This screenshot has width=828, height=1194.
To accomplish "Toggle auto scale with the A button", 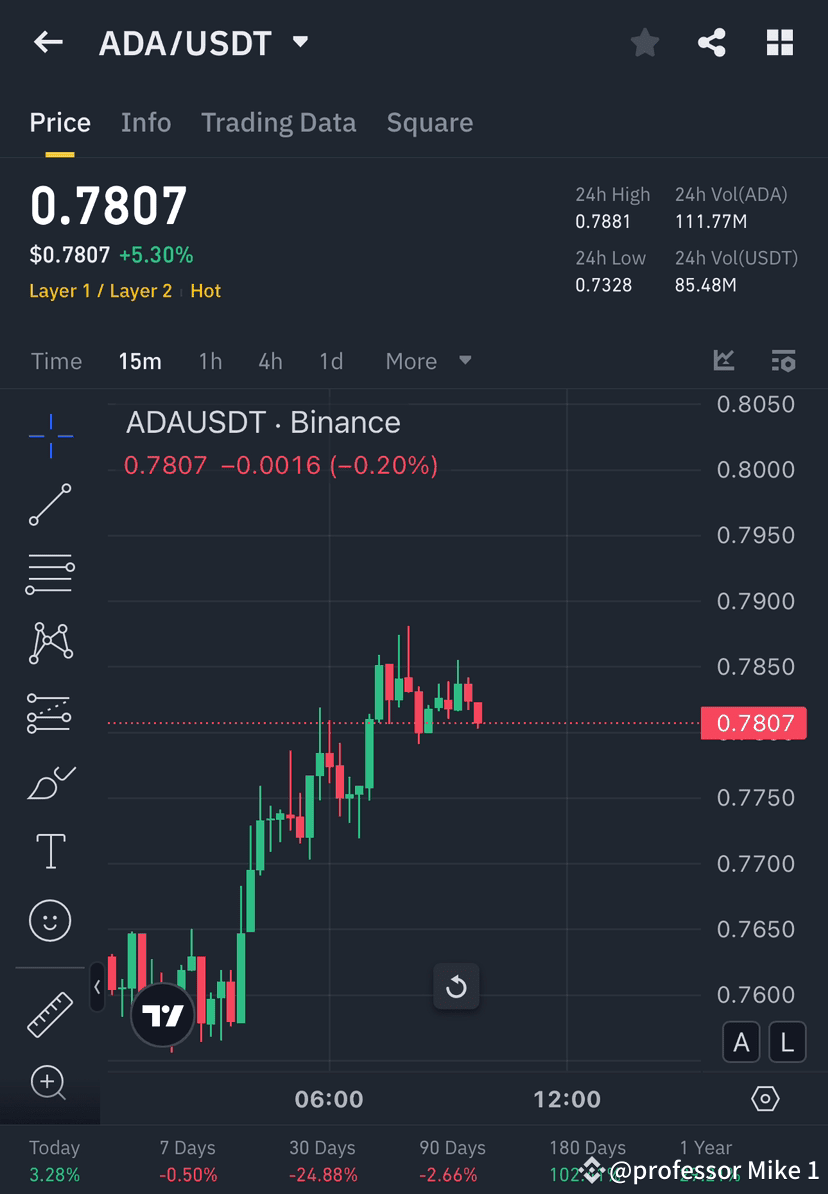I will coord(741,1042).
